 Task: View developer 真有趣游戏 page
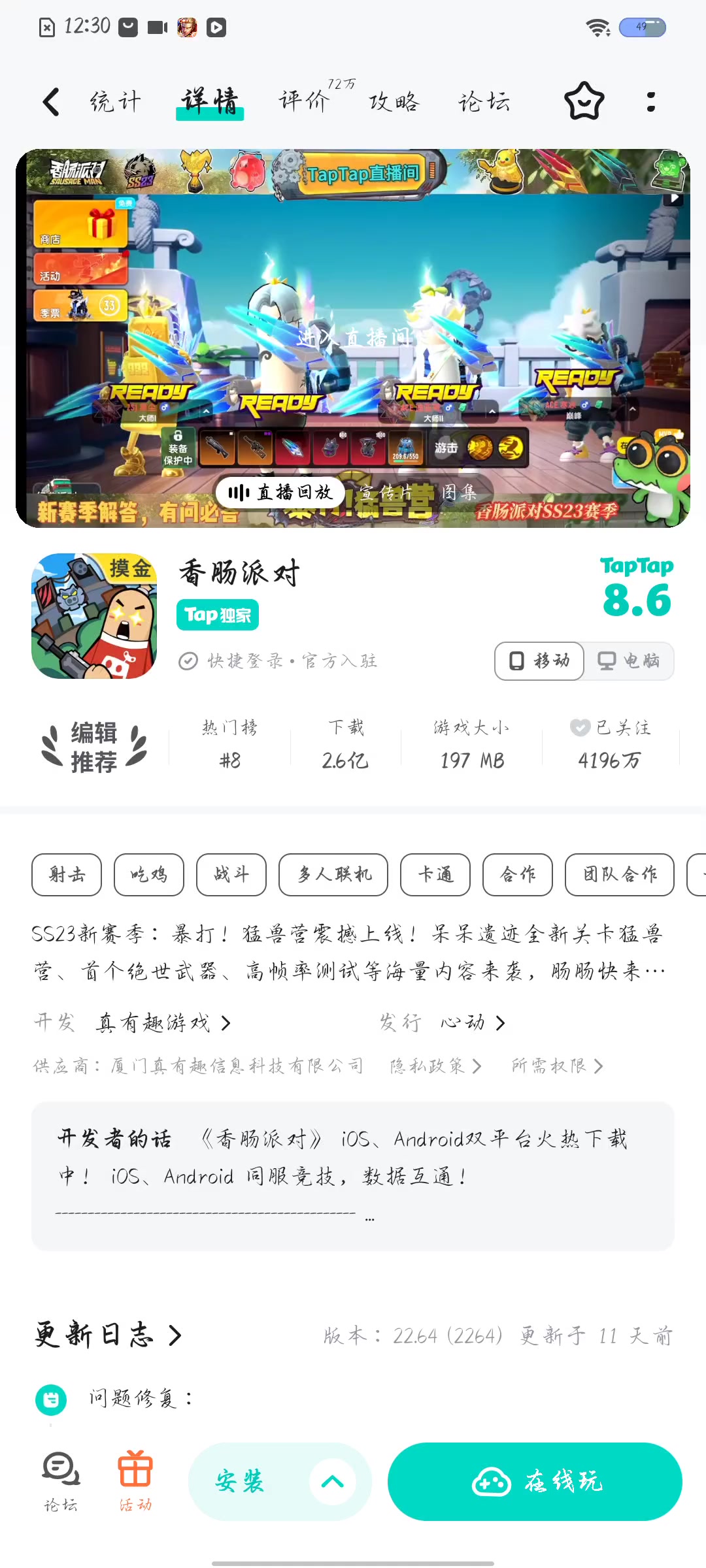tap(163, 1022)
